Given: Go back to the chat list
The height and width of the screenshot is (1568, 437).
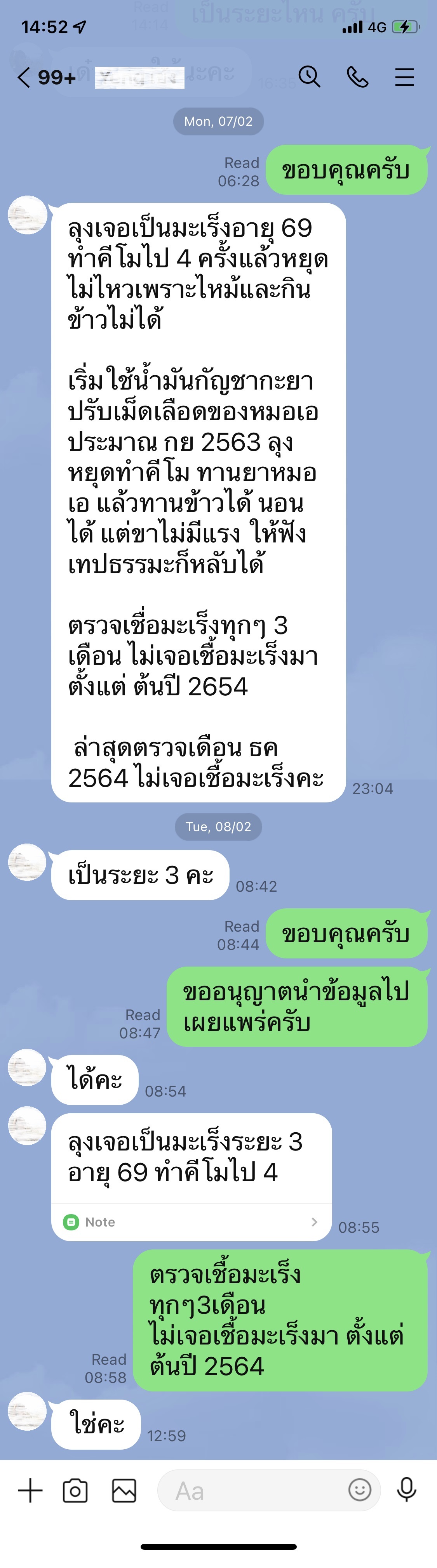Looking at the screenshot, I should 24,77.
